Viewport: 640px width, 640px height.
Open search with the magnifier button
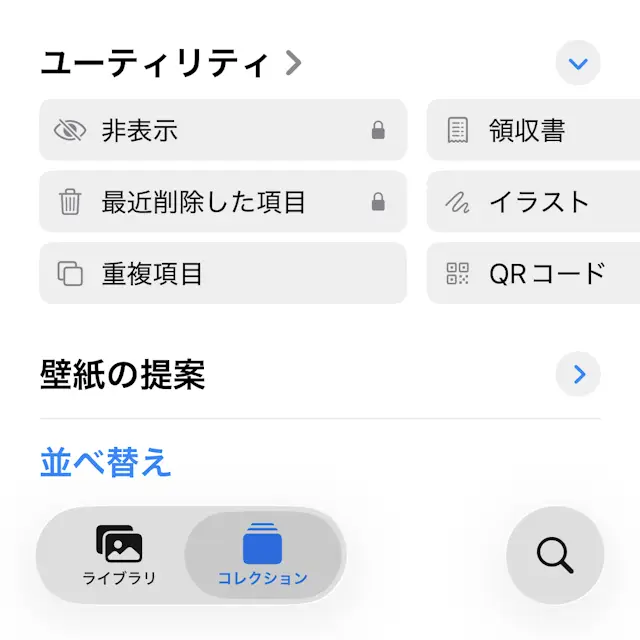tap(555, 555)
